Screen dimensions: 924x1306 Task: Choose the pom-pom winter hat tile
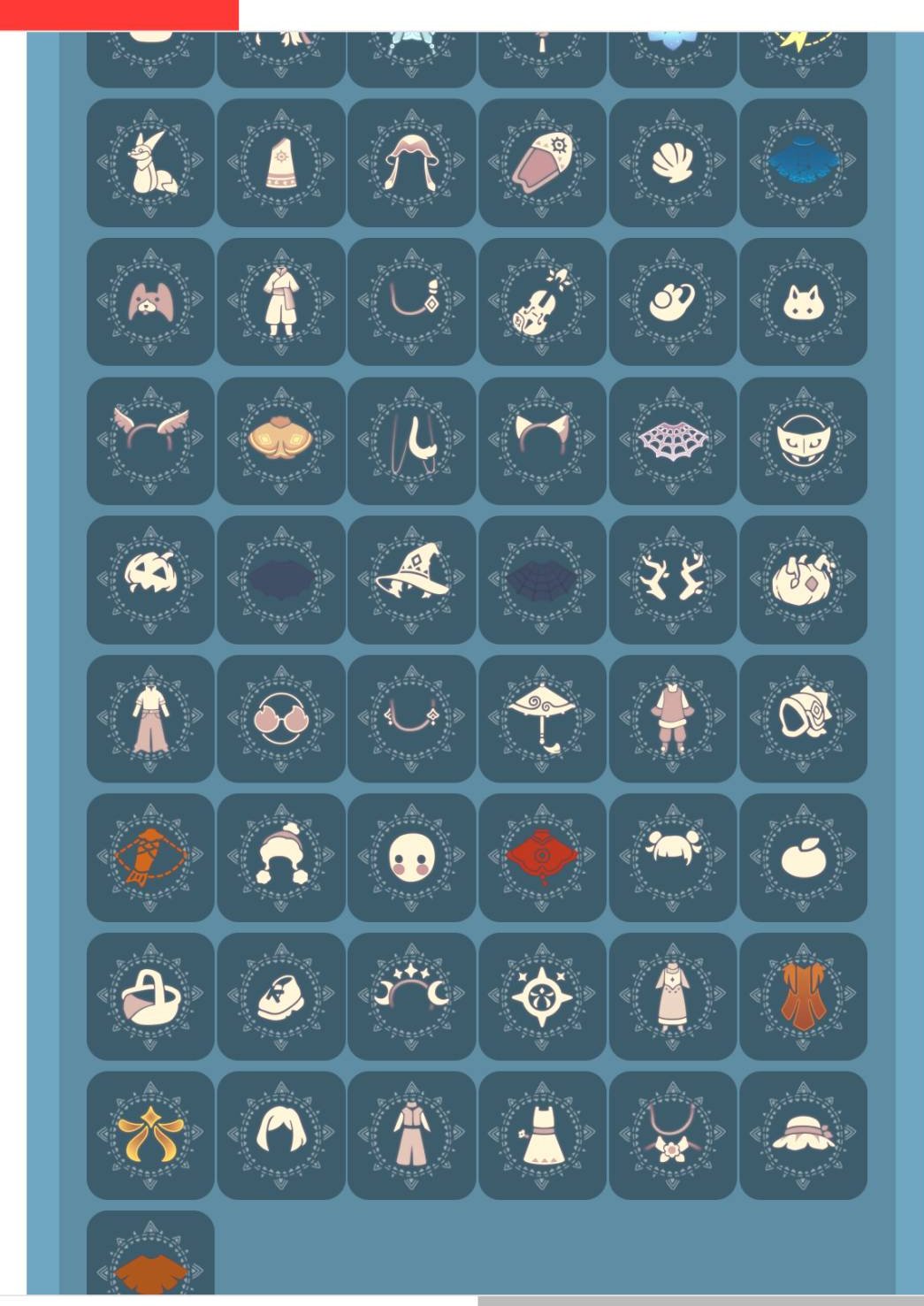(x=281, y=857)
